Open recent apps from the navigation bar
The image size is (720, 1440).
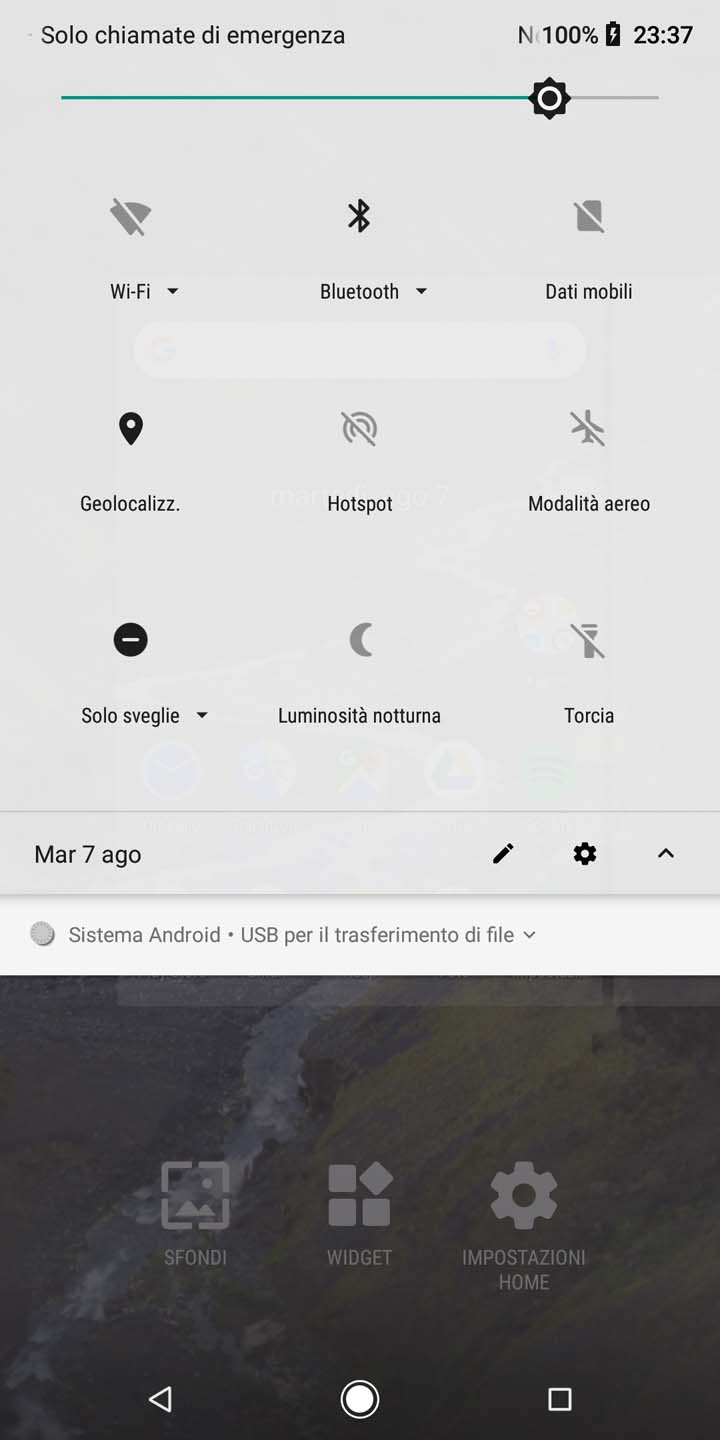pos(560,1398)
